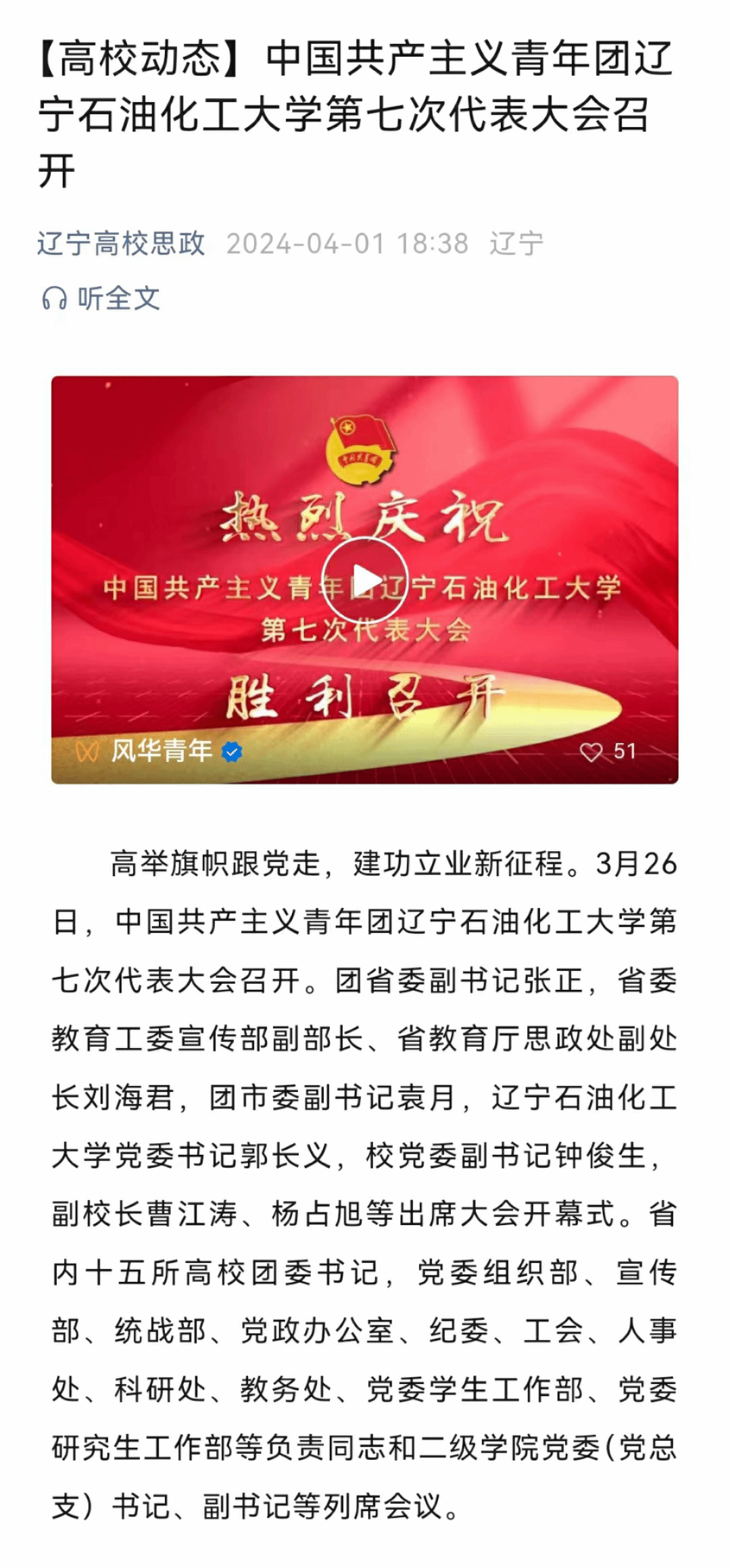Play the 热烈庆祝 video
This screenshot has width=730, height=1568.
tap(365, 580)
